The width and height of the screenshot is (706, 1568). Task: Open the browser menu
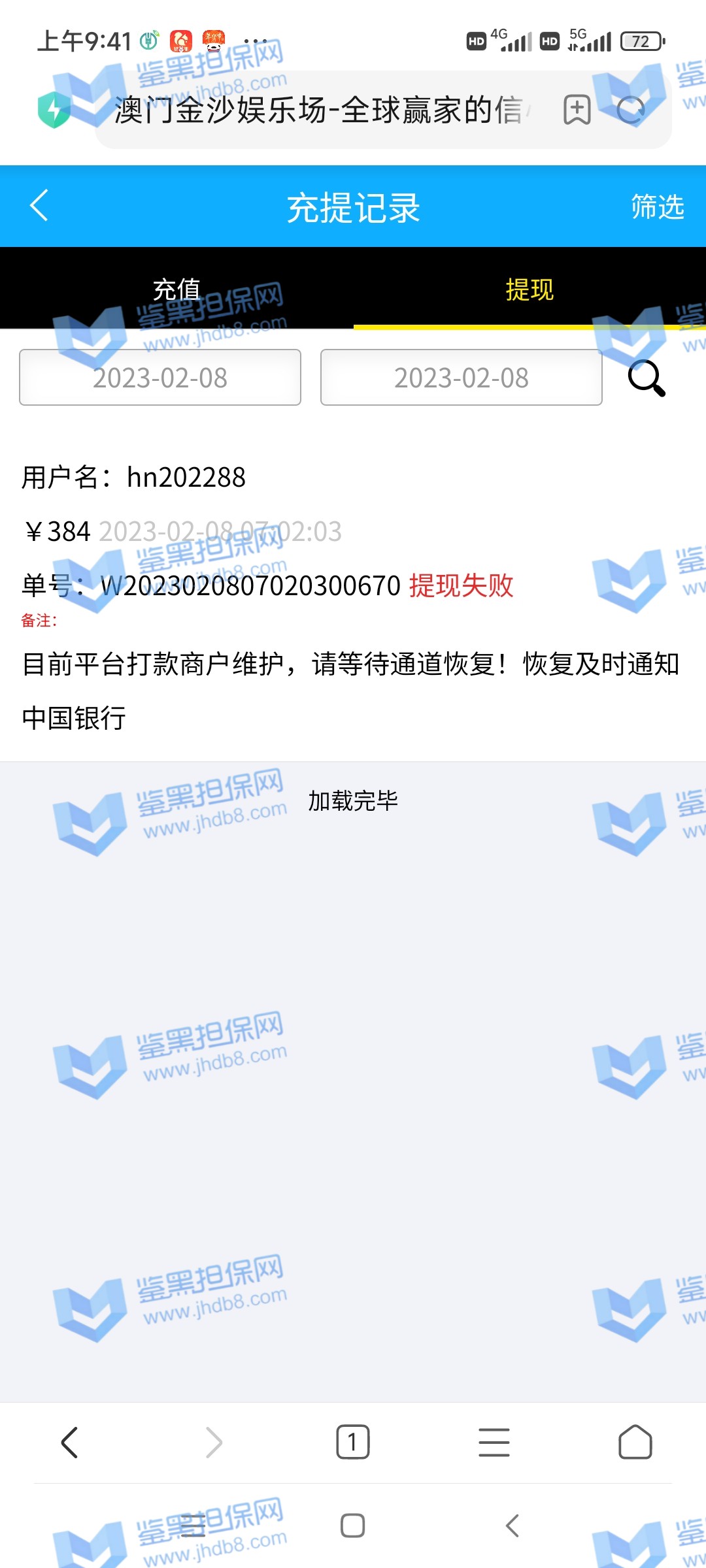(494, 1442)
